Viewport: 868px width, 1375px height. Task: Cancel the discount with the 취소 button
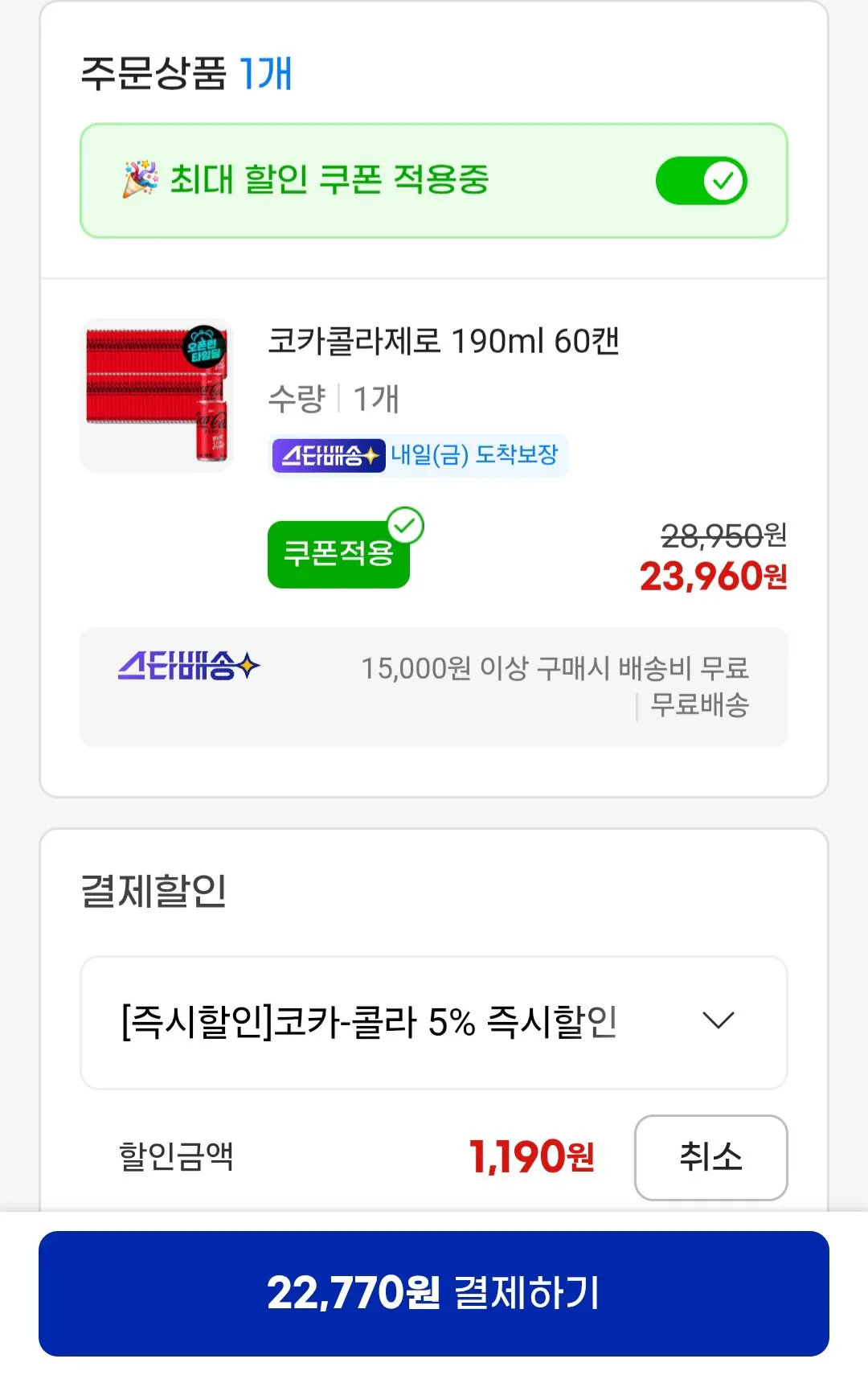tap(710, 1157)
